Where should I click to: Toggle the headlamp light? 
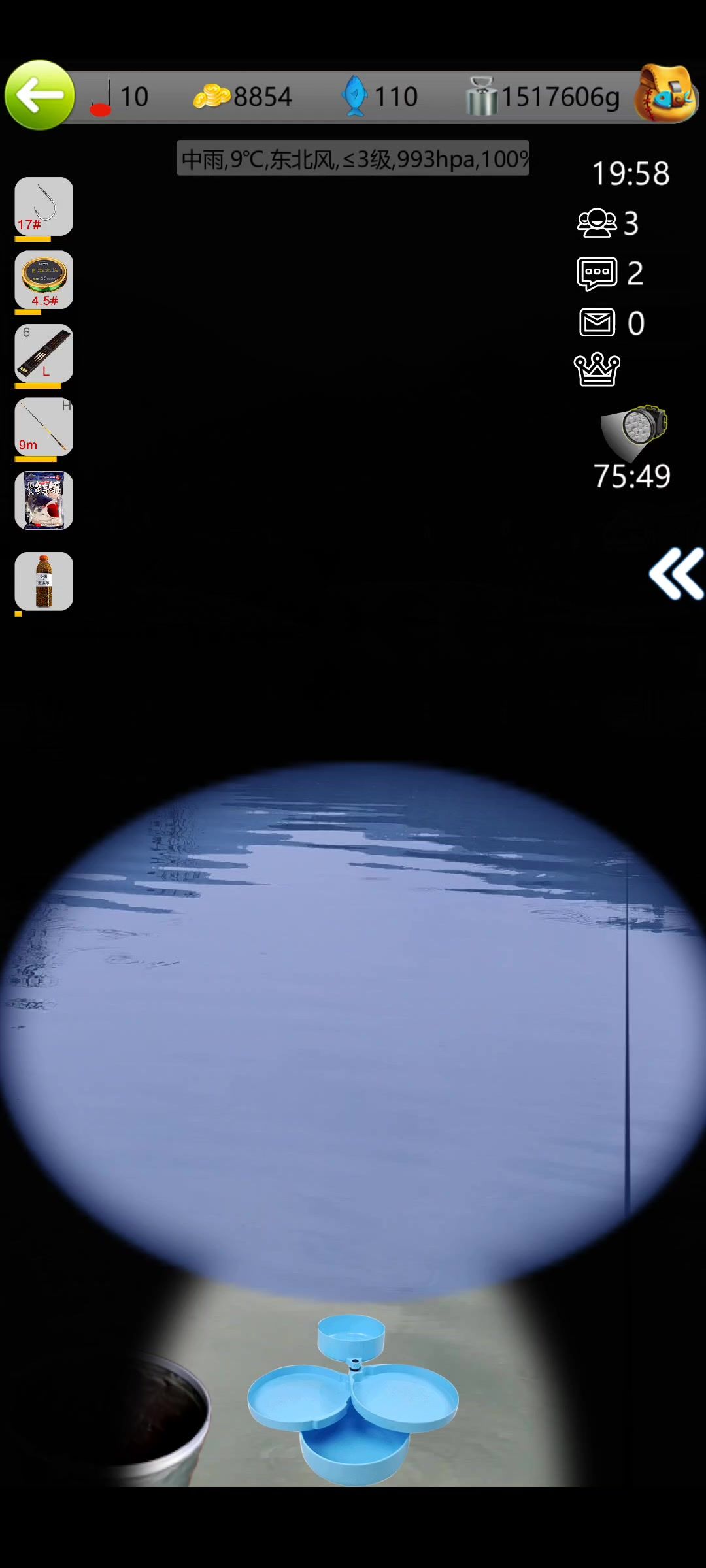(x=634, y=431)
